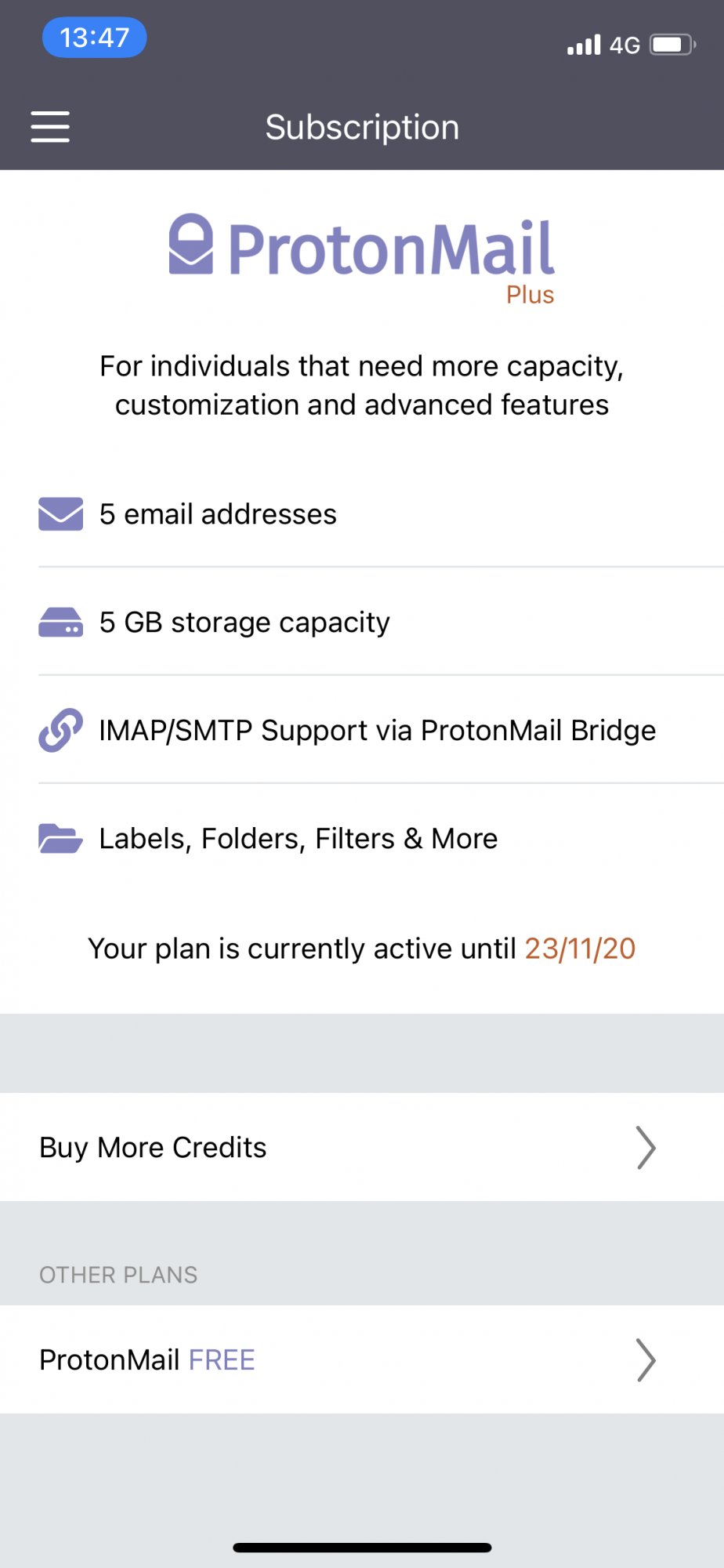View the ProtonMail FREE plan
The height and width of the screenshot is (1568, 724).
click(362, 1359)
